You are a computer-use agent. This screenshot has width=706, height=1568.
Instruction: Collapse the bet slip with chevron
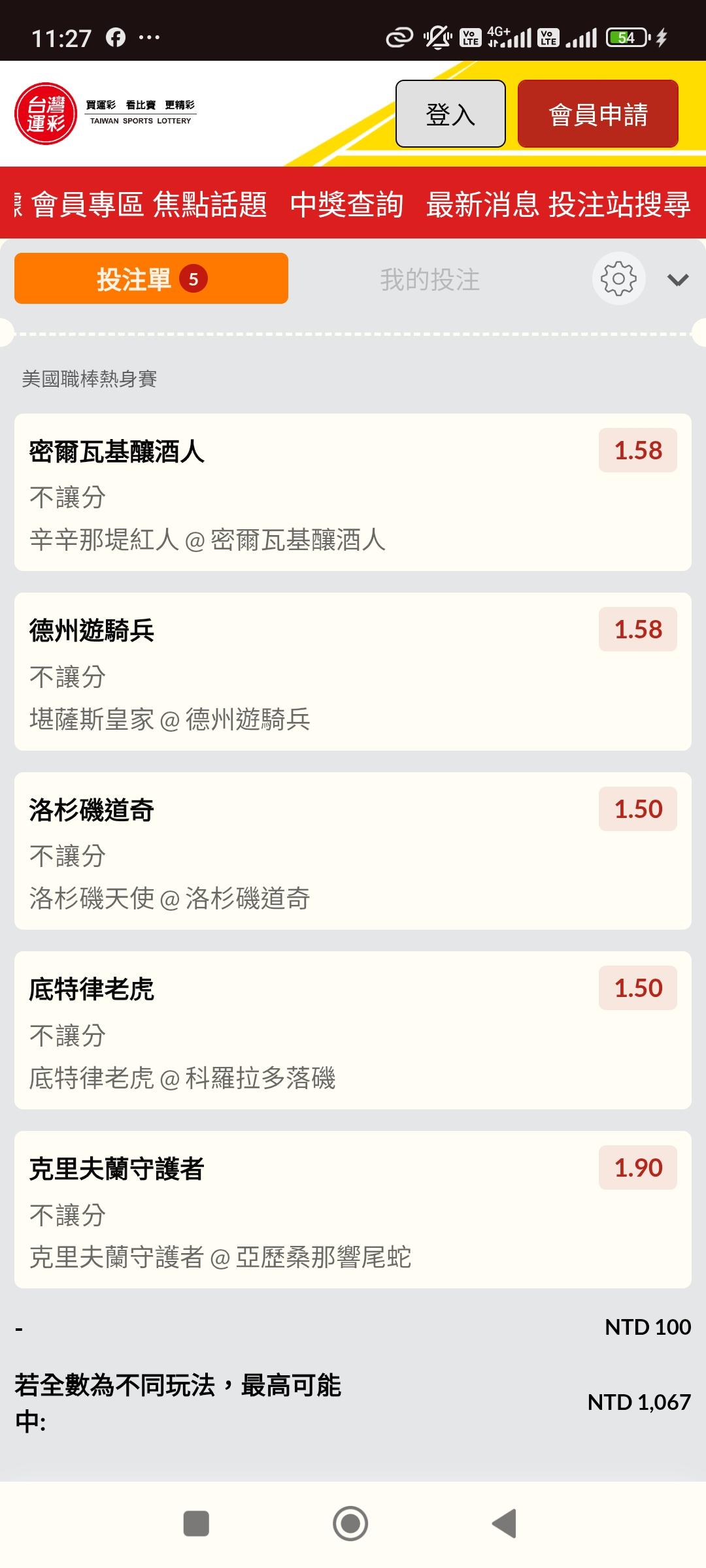(677, 280)
